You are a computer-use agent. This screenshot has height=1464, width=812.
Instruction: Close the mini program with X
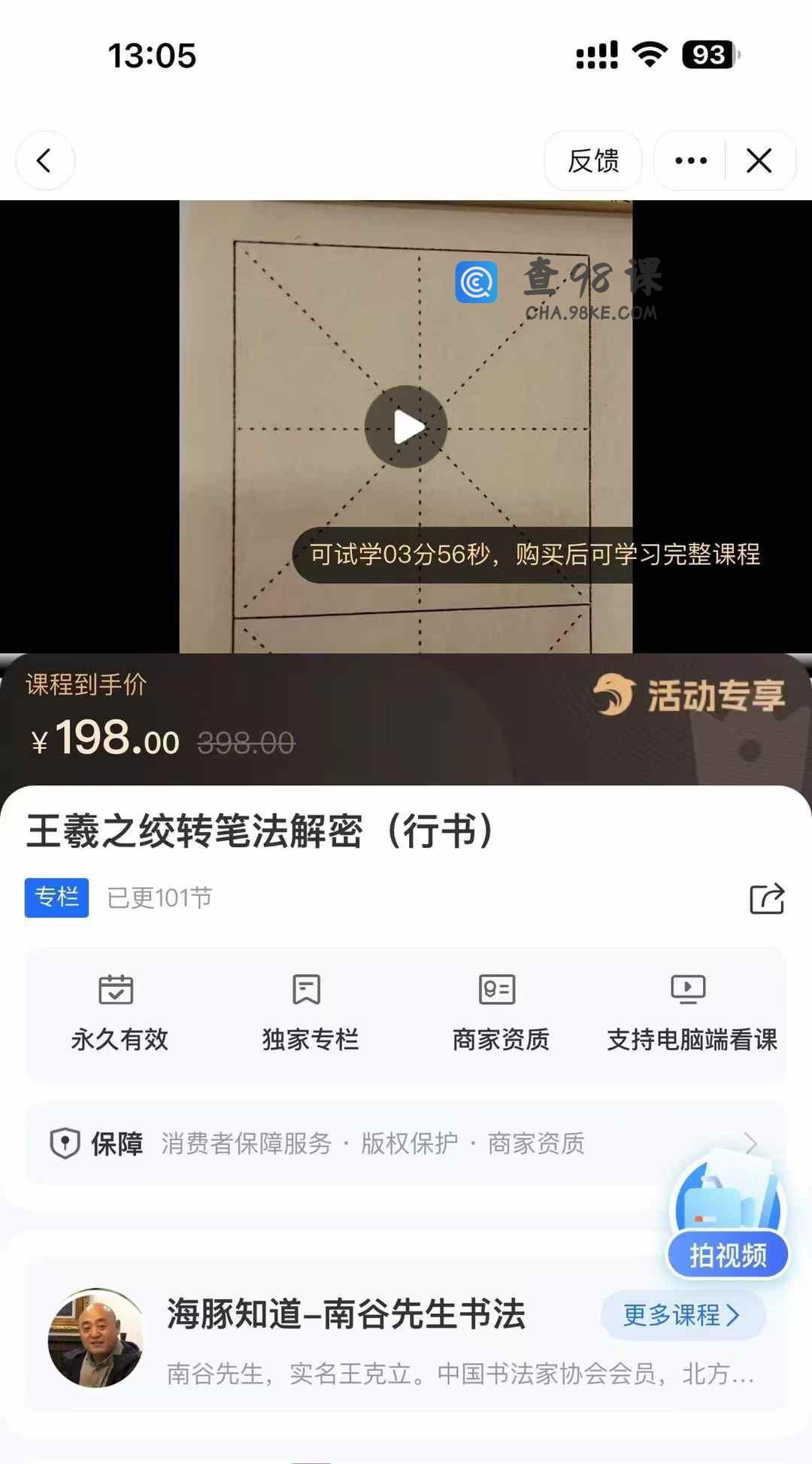pos(759,160)
